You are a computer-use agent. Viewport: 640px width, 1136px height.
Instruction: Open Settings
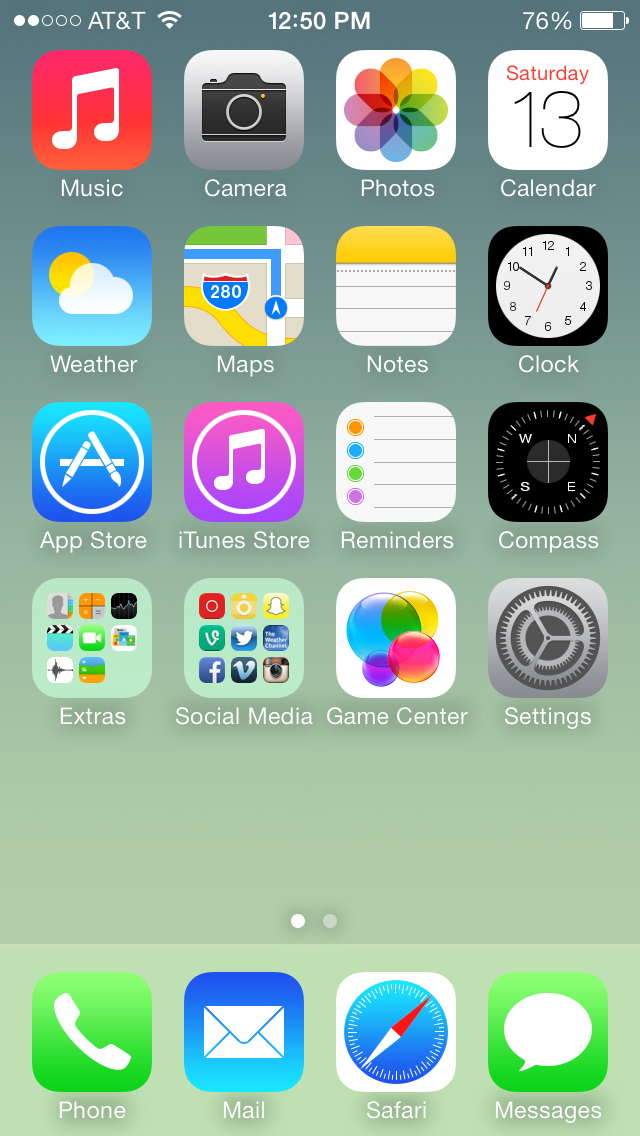coord(548,638)
